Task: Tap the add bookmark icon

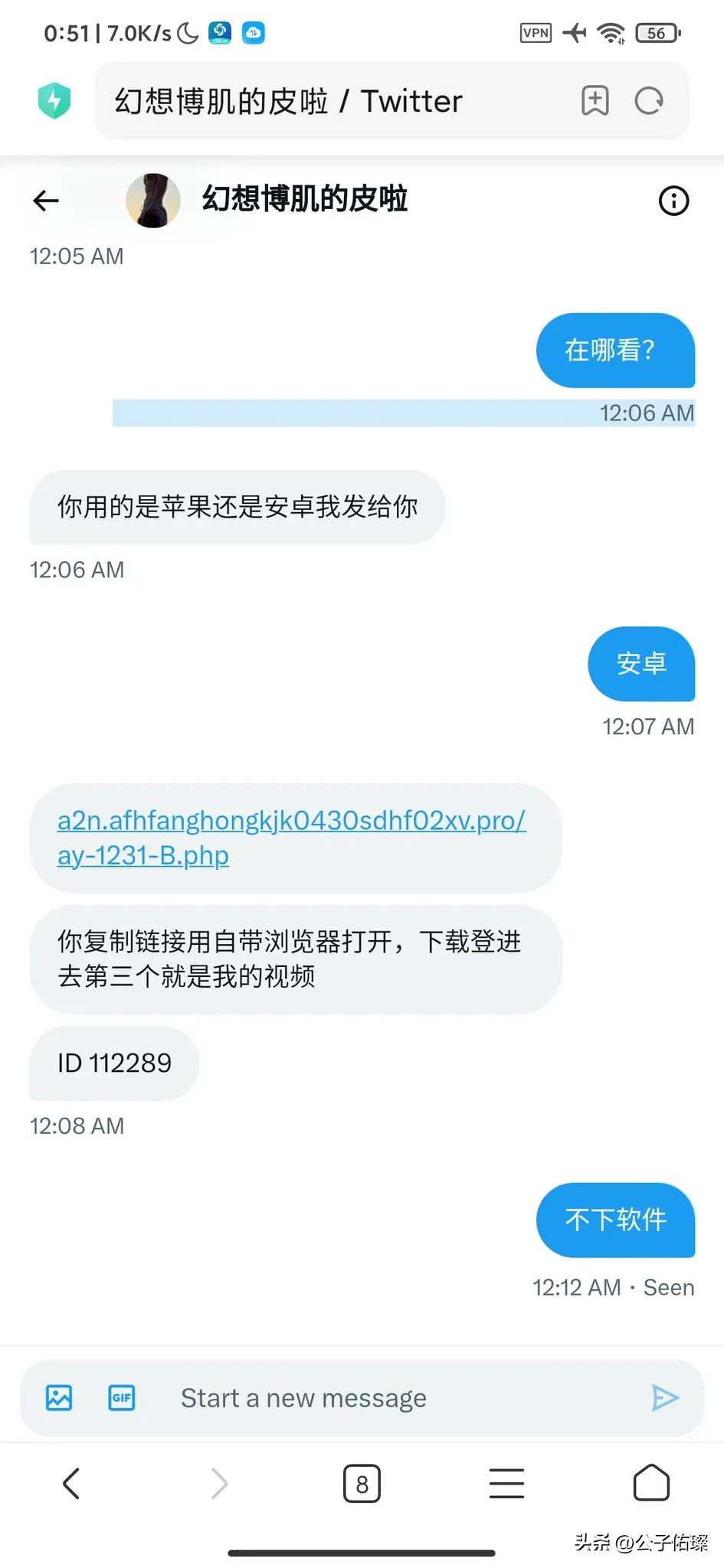Action: pos(594,100)
